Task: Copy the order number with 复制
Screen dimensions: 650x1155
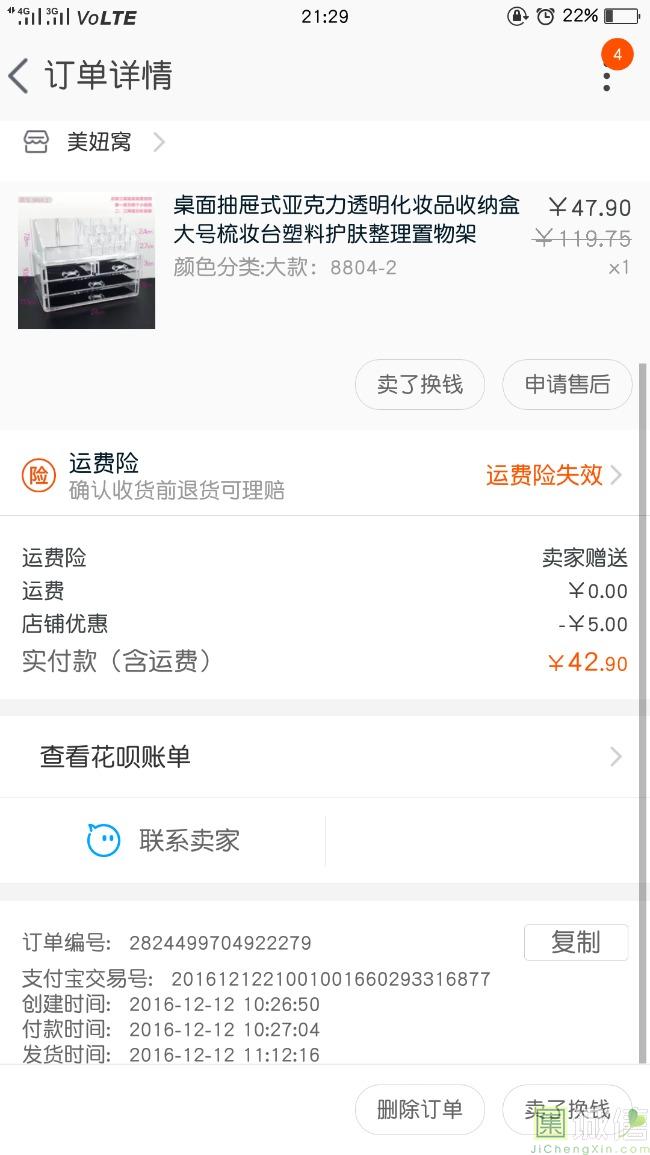Action: click(x=575, y=942)
